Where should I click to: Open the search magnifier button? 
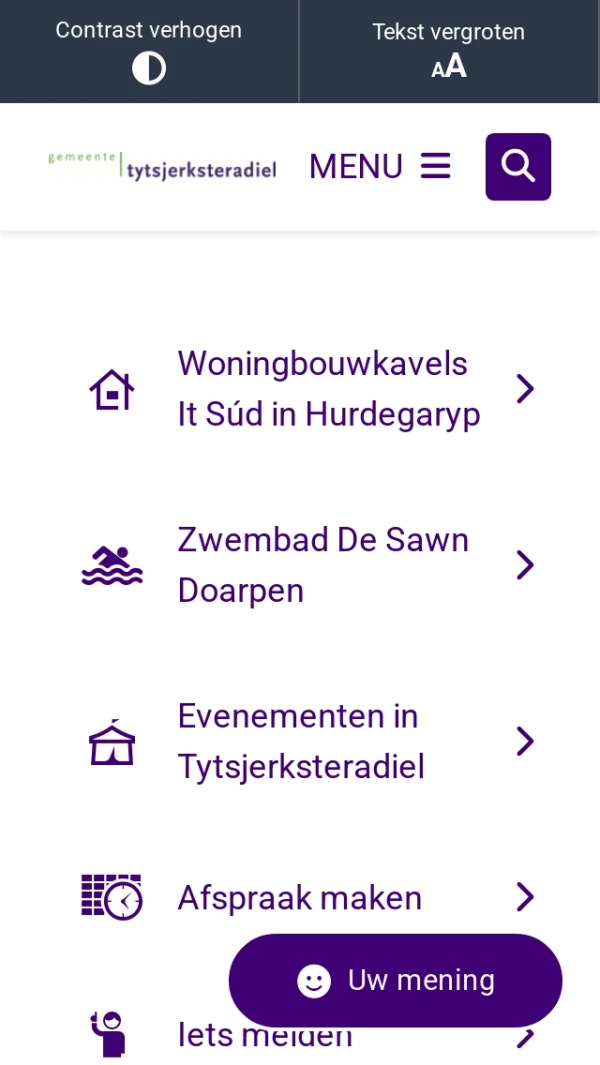pos(518,166)
